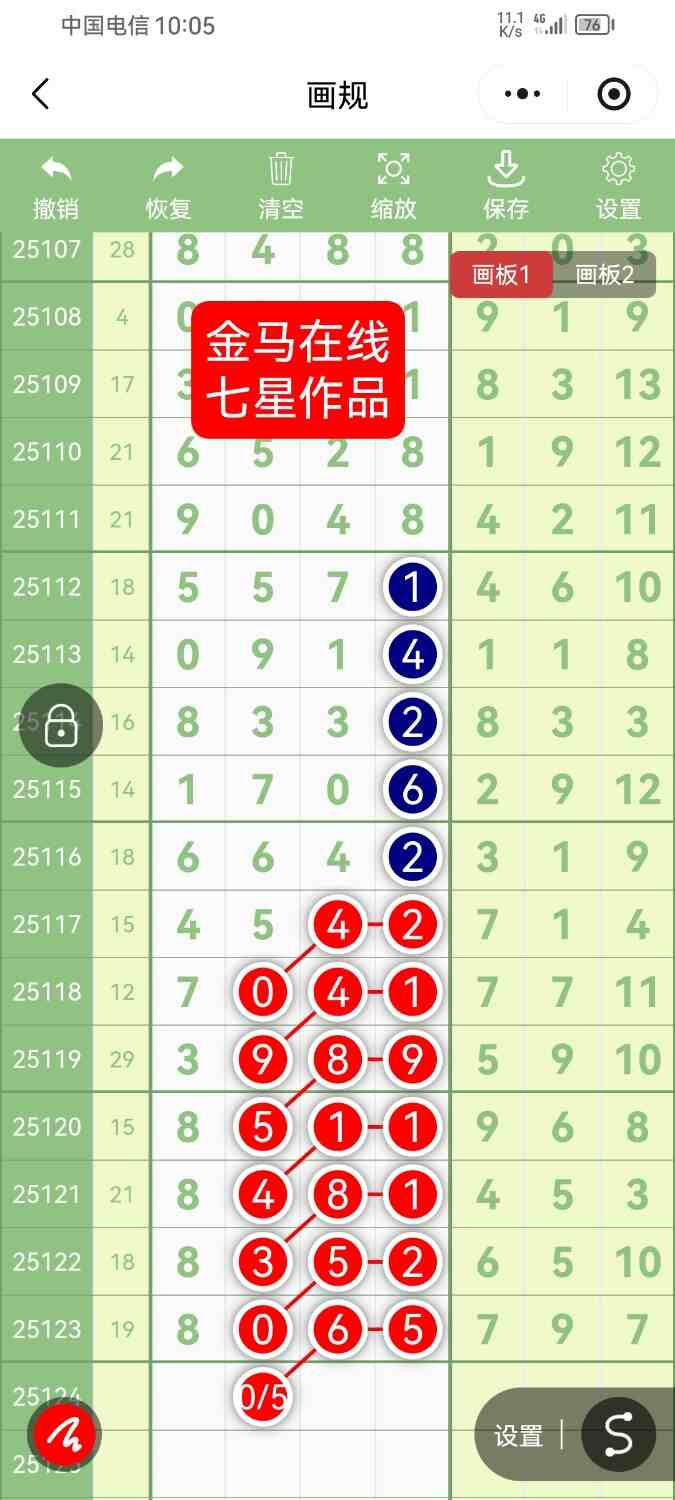Undo the last drawing with 撤销
Viewport: 675px width, 1500px height.
click(x=56, y=186)
